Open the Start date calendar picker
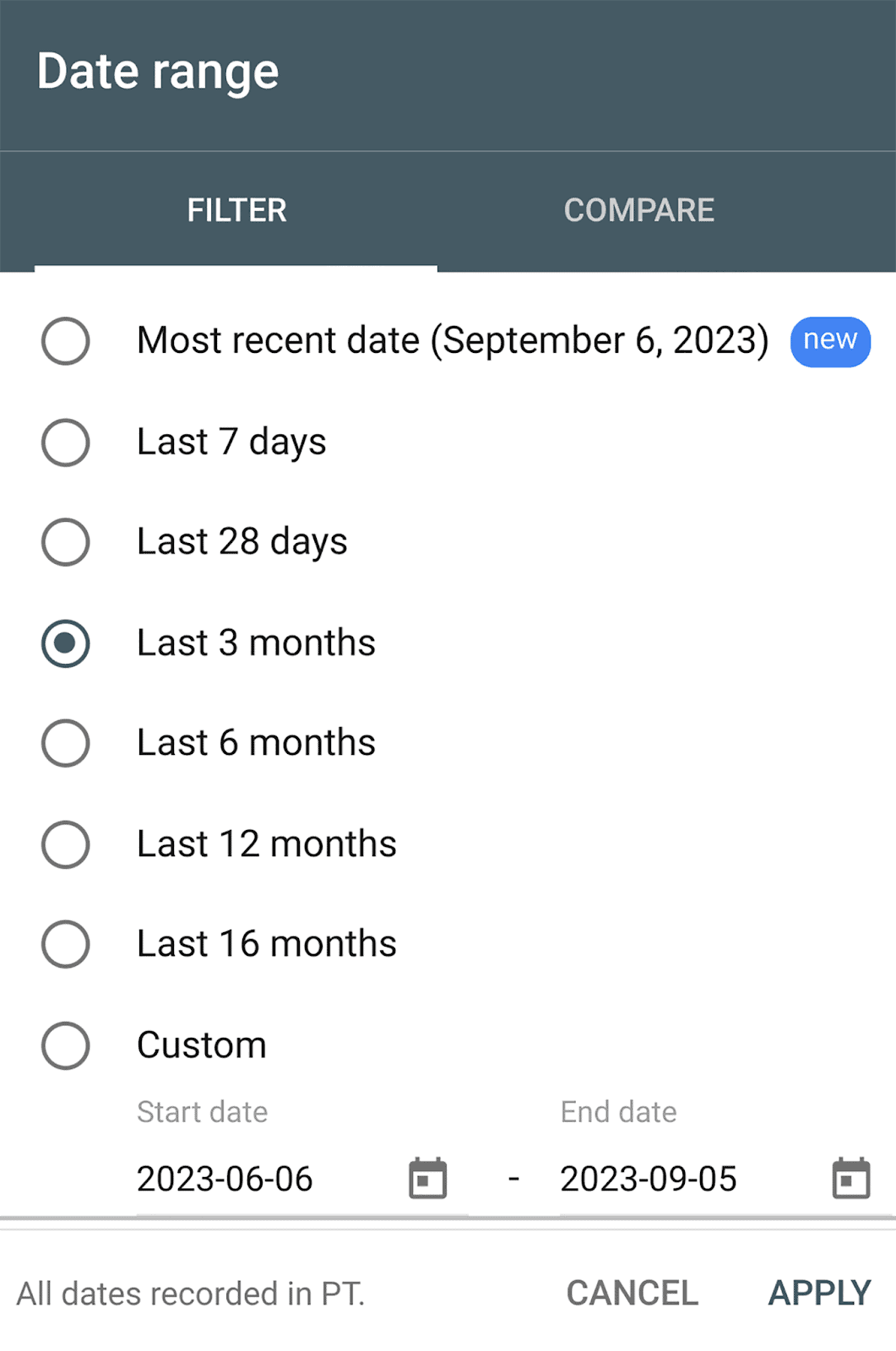 (x=428, y=1179)
